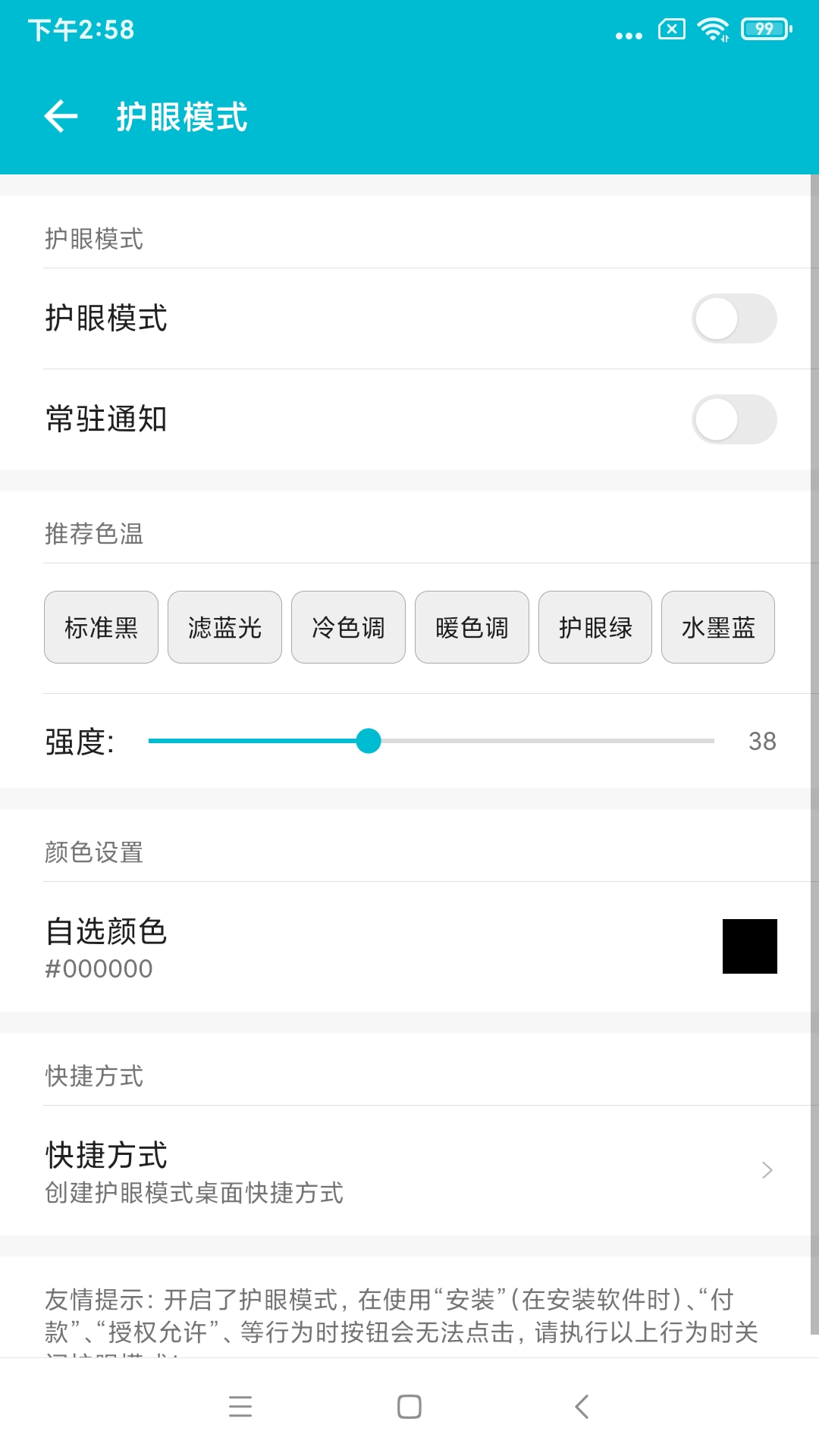Enable the 护眼模式 switch

coord(733,318)
